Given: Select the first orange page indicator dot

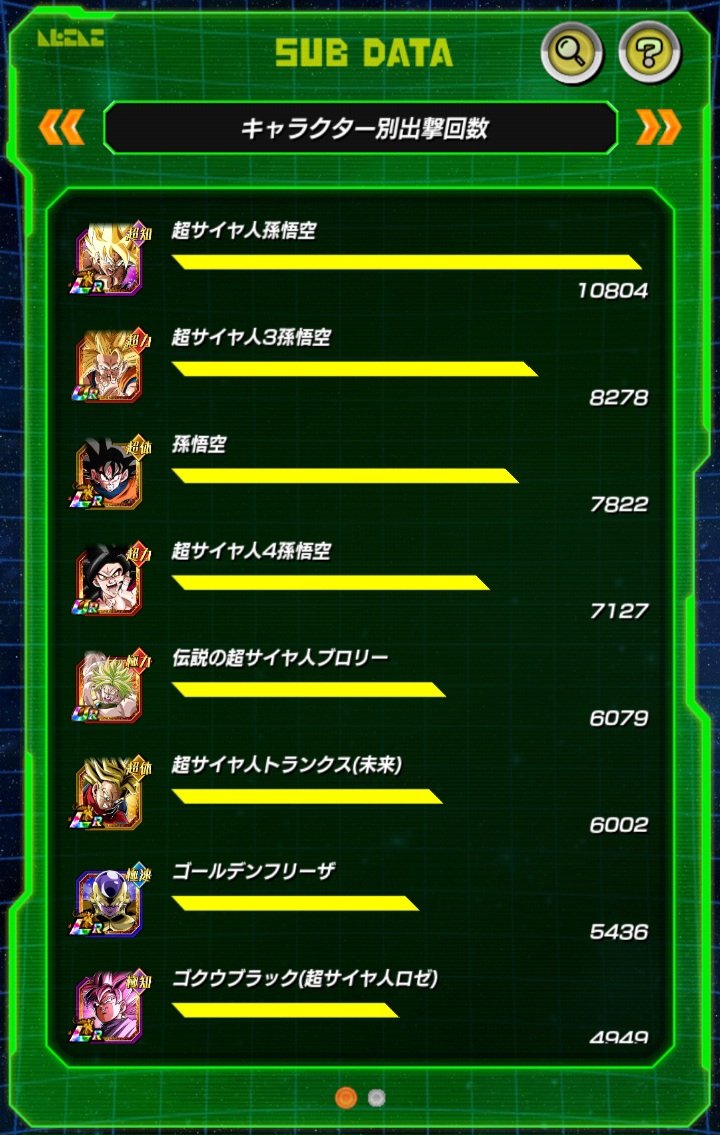Looking at the screenshot, I should pos(346,1098).
